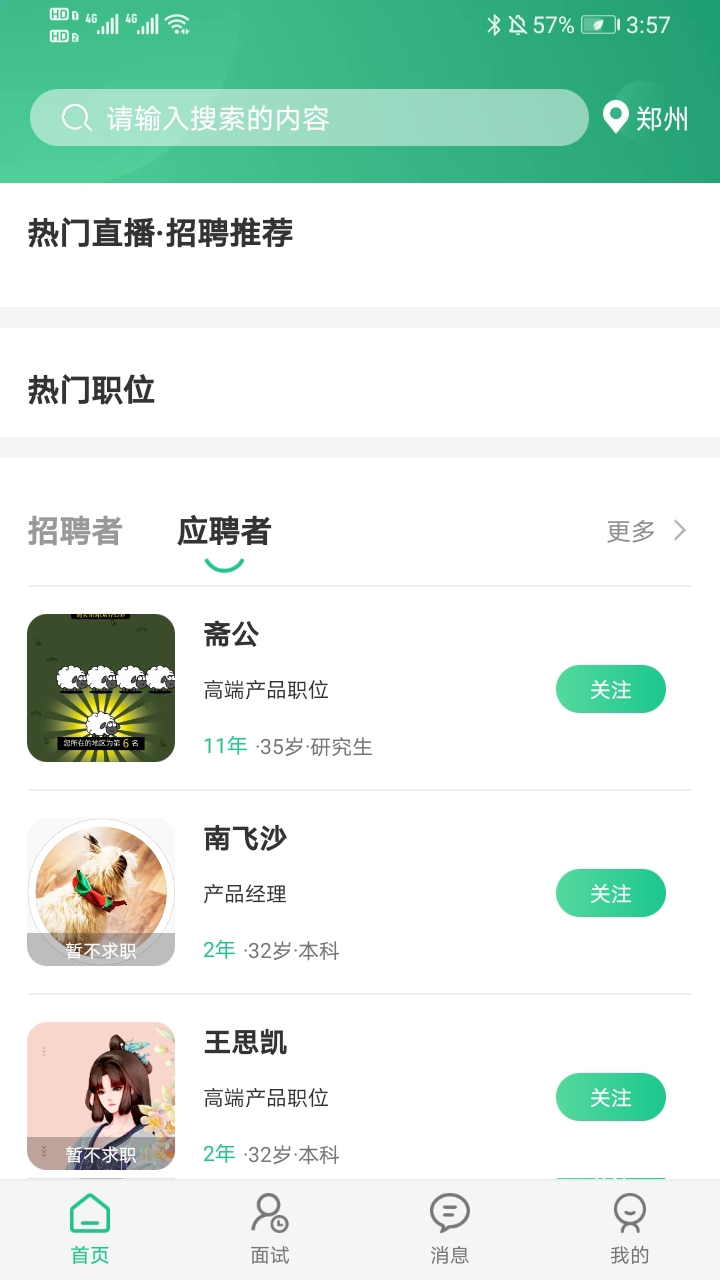Open 斋公's sheep avatar picture
Viewport: 720px width, 1280px height.
[x=100, y=688]
